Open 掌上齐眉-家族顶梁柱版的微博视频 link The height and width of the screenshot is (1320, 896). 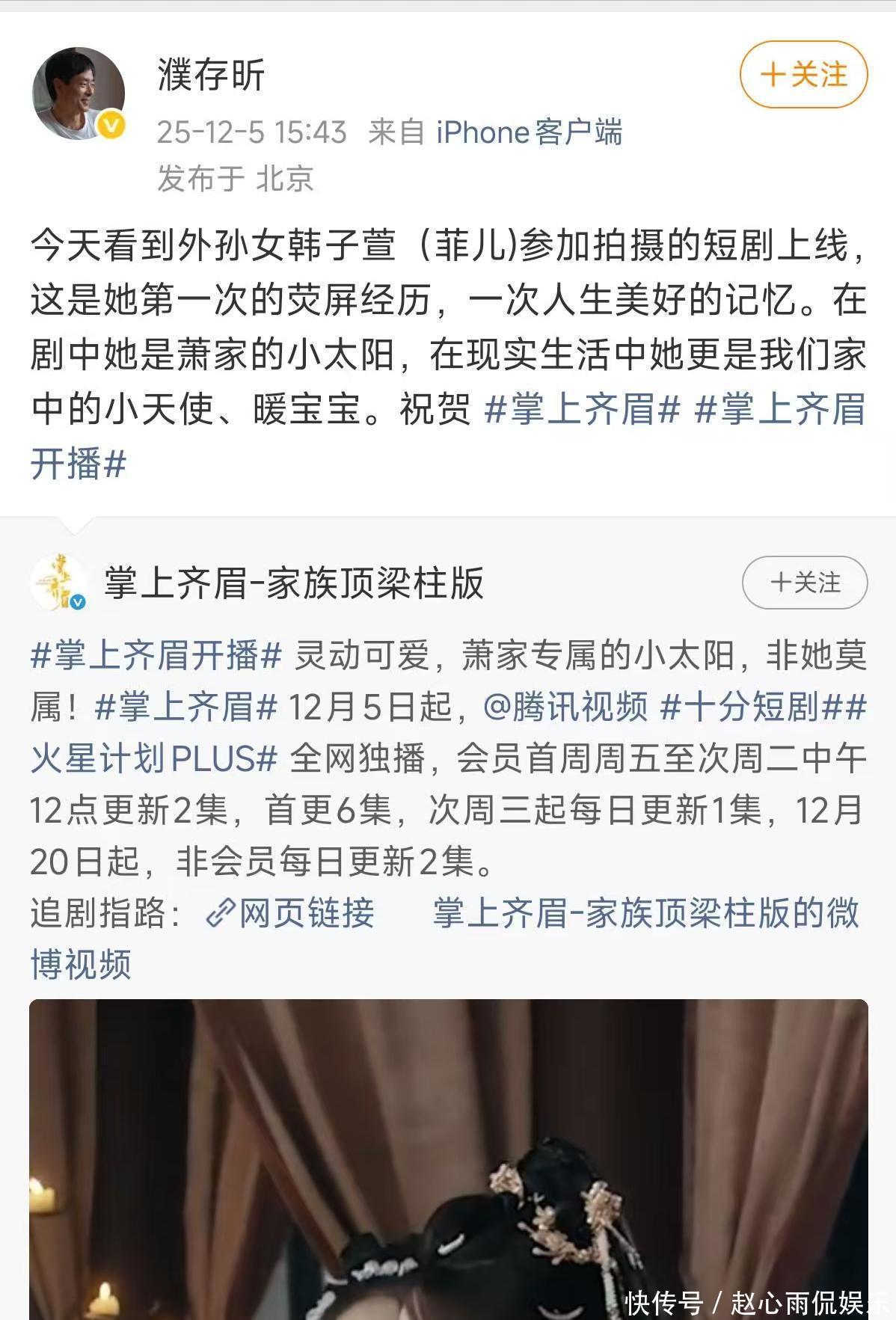[645, 913]
